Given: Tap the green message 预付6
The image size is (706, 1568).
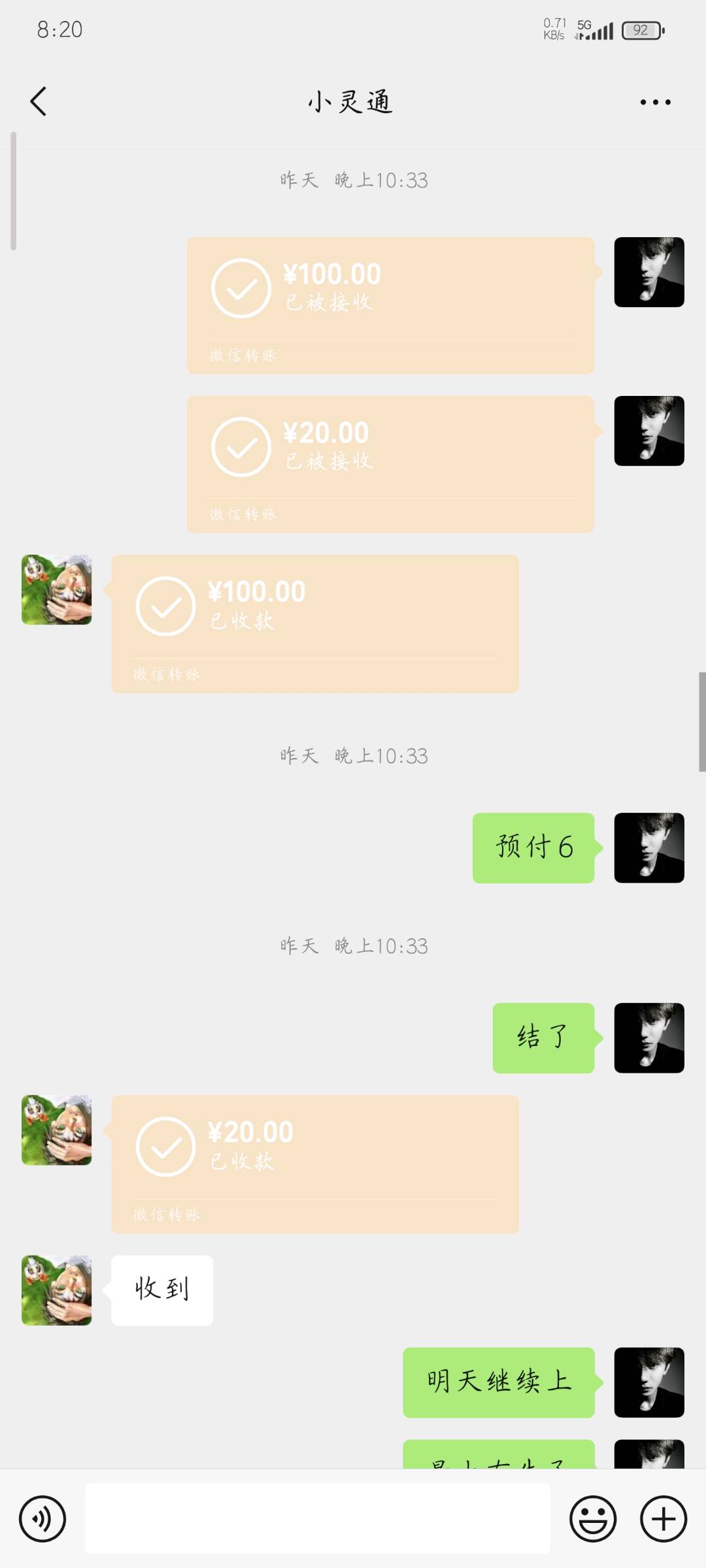Looking at the screenshot, I should [x=533, y=848].
